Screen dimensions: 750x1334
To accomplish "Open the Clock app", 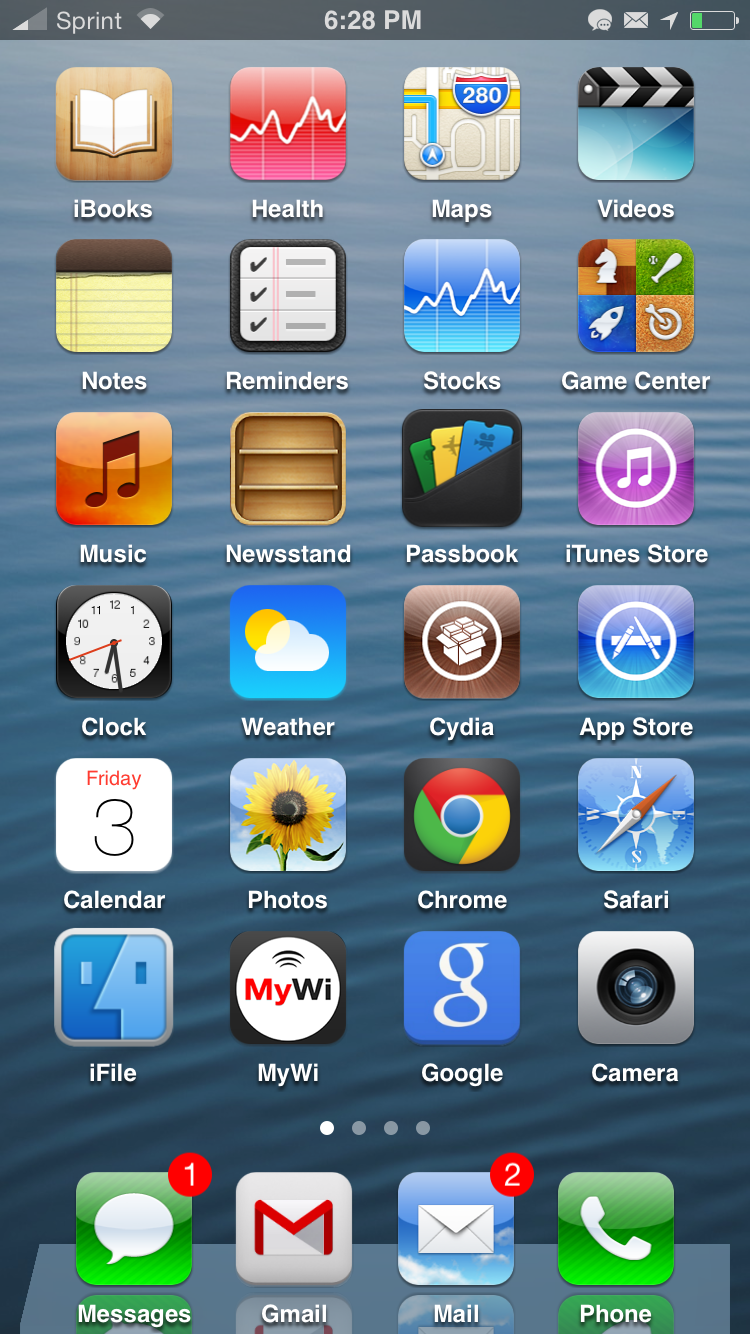I will [x=114, y=642].
